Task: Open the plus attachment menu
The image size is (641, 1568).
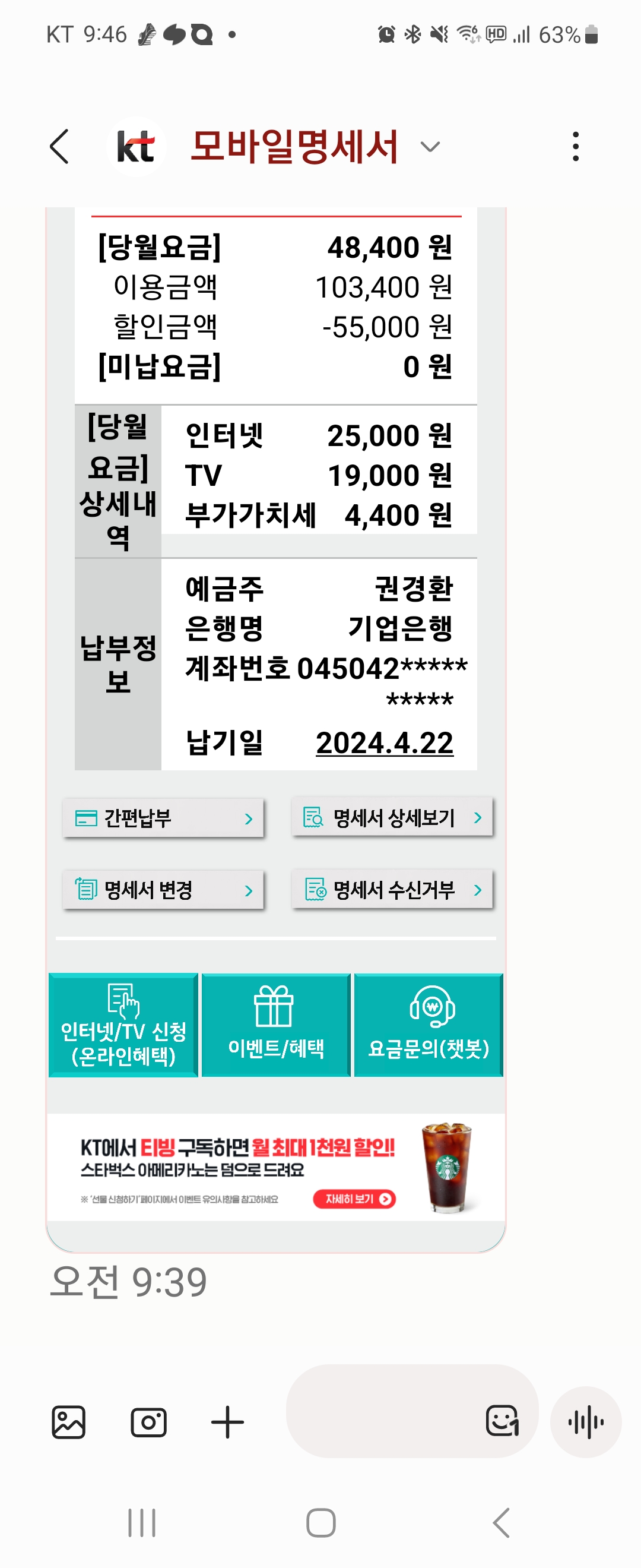Action: [227, 1422]
